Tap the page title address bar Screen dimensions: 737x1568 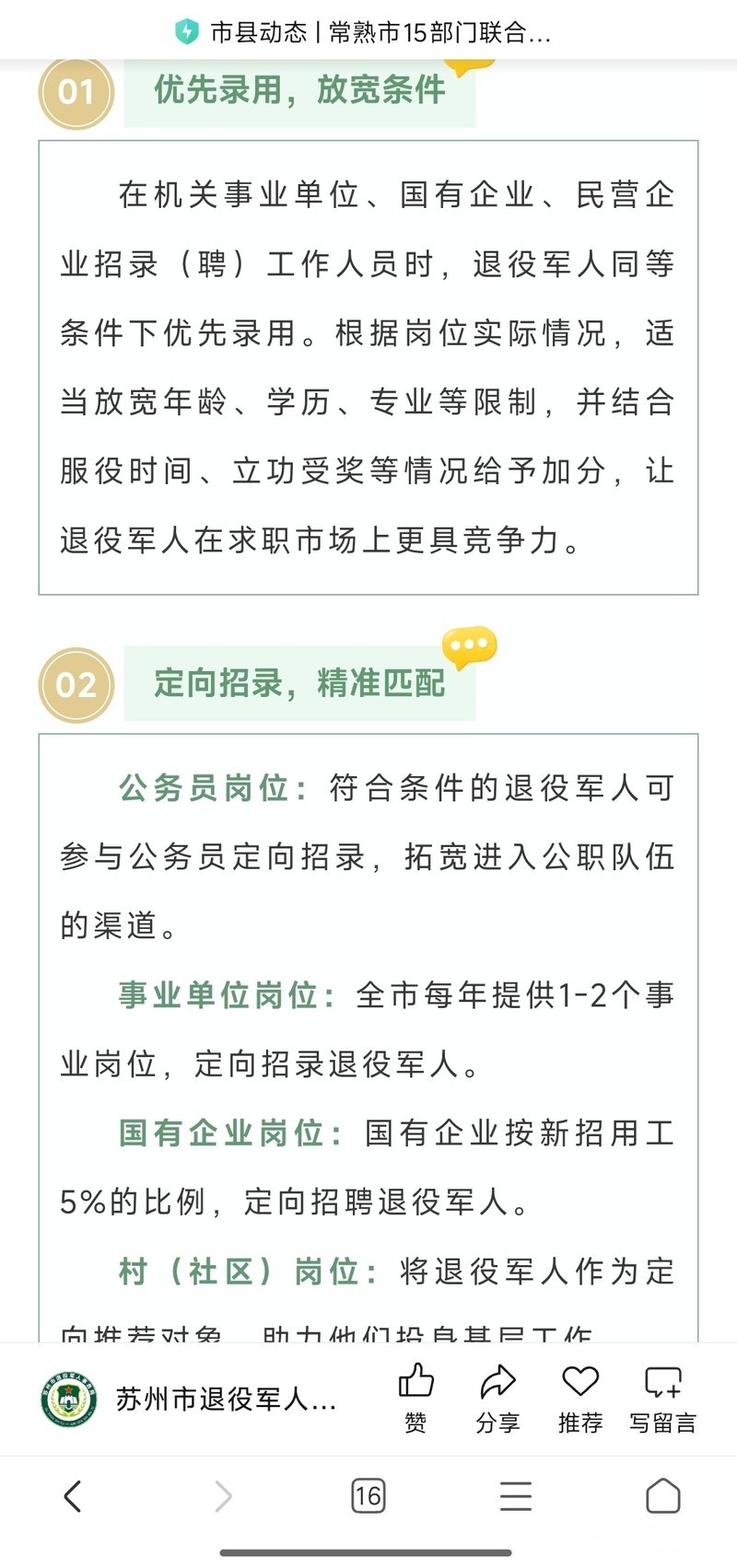tap(368, 33)
